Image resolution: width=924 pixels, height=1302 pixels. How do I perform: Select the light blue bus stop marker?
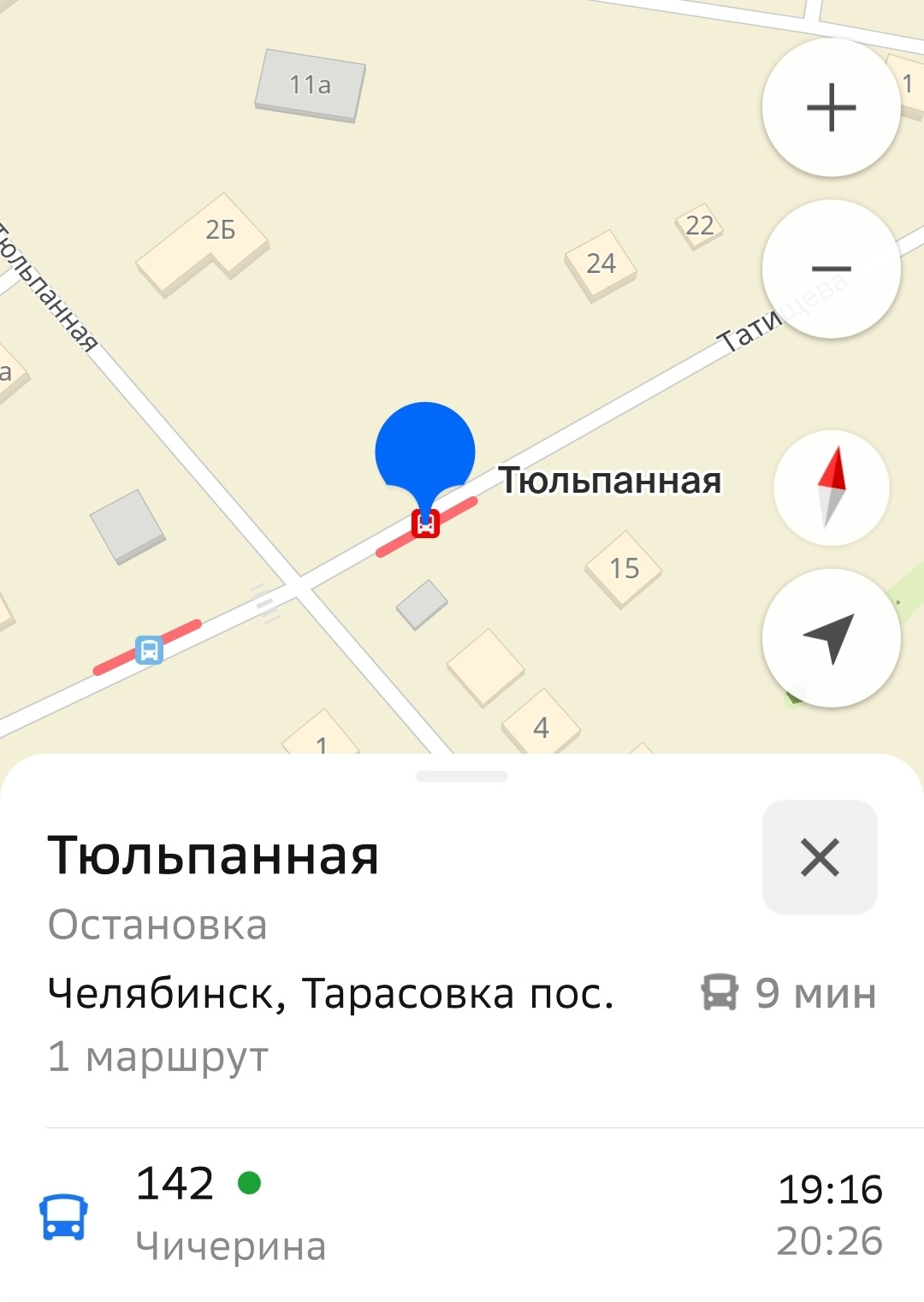[x=149, y=649]
